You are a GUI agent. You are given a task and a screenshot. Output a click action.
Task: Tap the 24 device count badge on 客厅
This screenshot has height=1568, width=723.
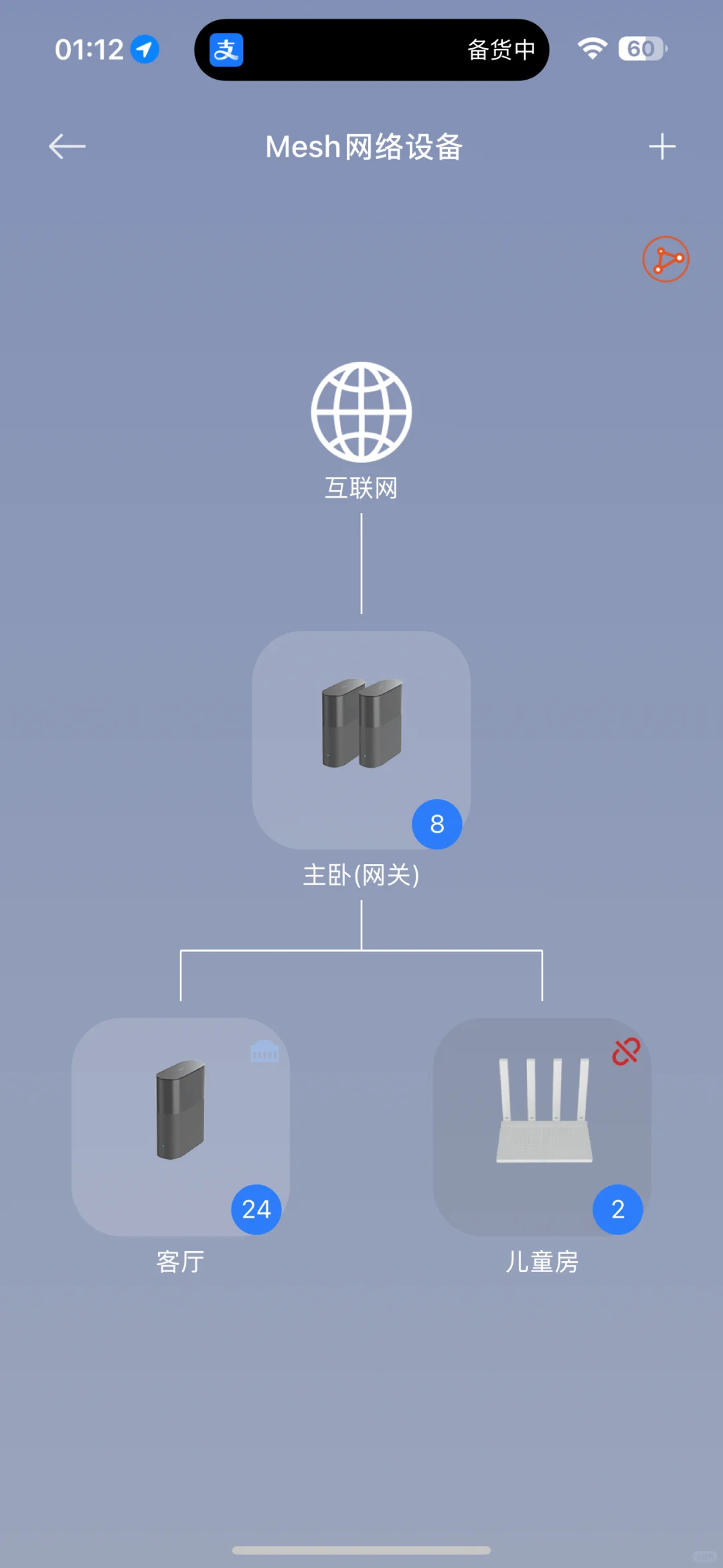(x=257, y=1209)
